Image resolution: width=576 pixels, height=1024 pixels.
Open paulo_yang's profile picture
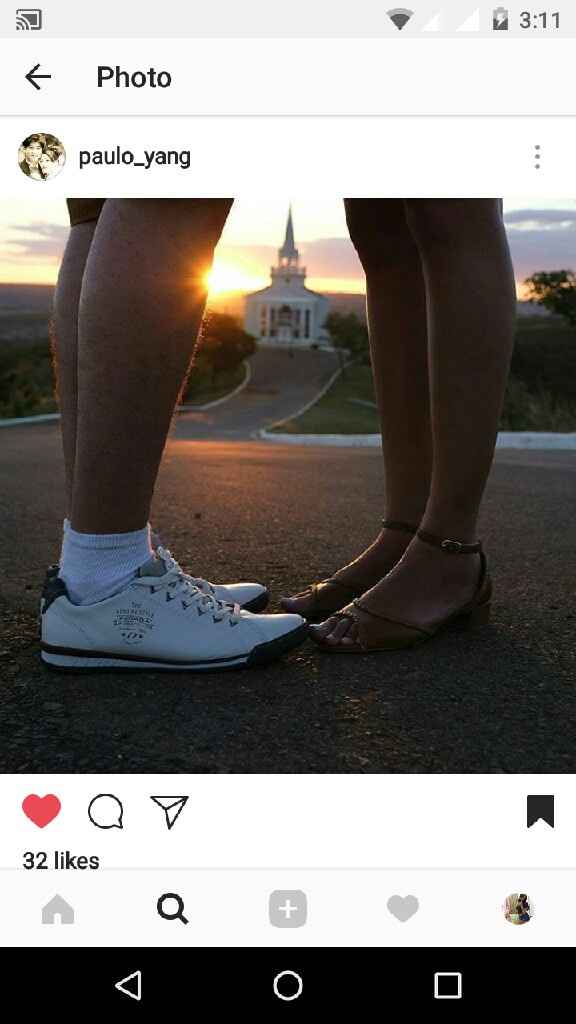click(x=42, y=157)
